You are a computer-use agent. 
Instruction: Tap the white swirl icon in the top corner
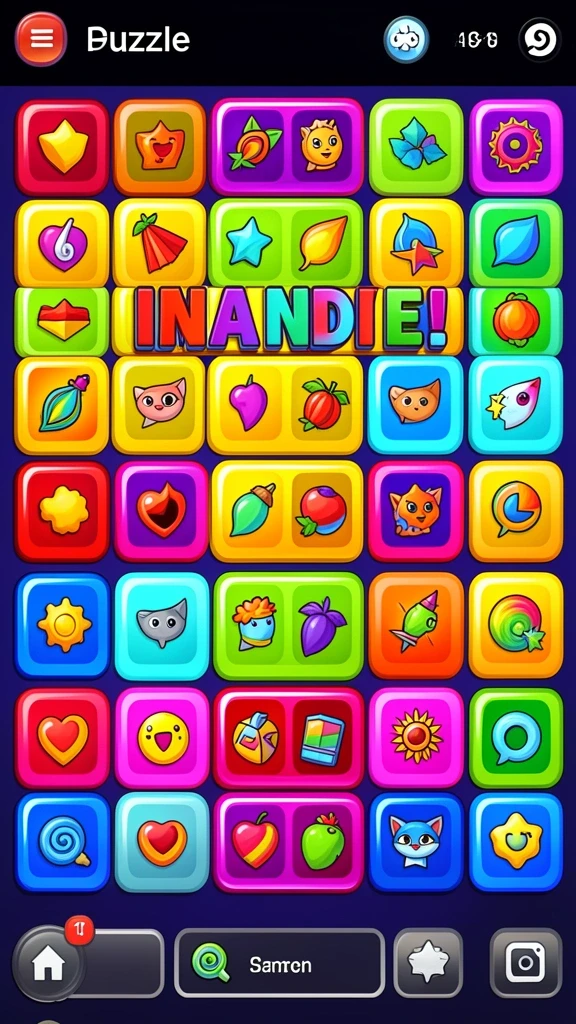(x=540, y=40)
